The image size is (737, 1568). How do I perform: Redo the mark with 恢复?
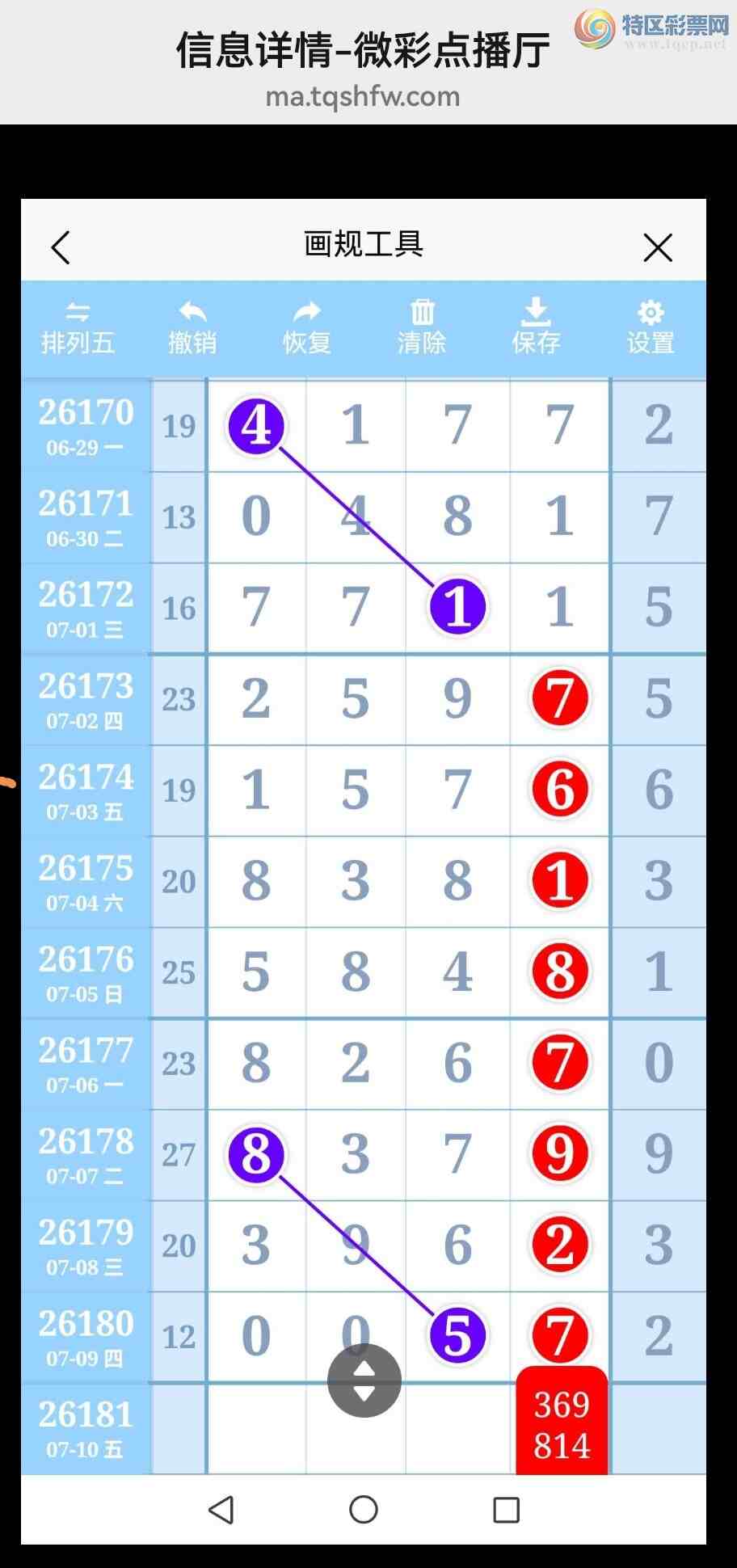(307, 328)
